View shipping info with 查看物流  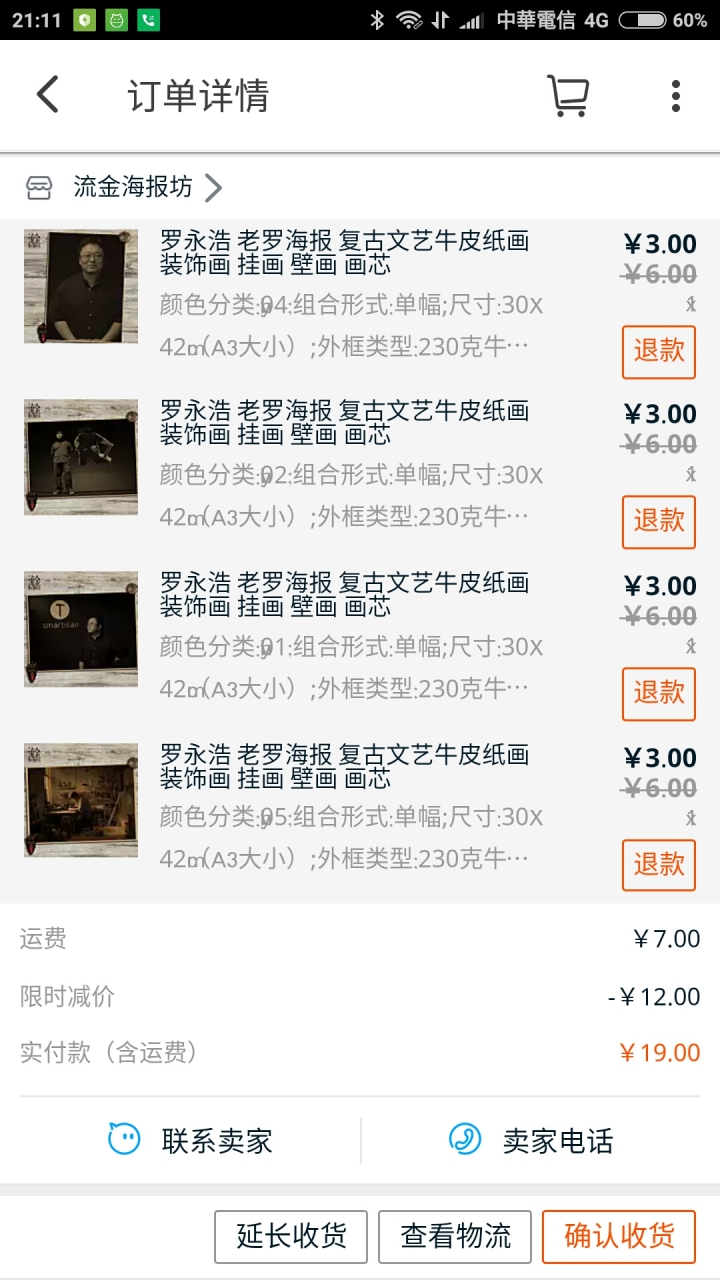point(455,1237)
